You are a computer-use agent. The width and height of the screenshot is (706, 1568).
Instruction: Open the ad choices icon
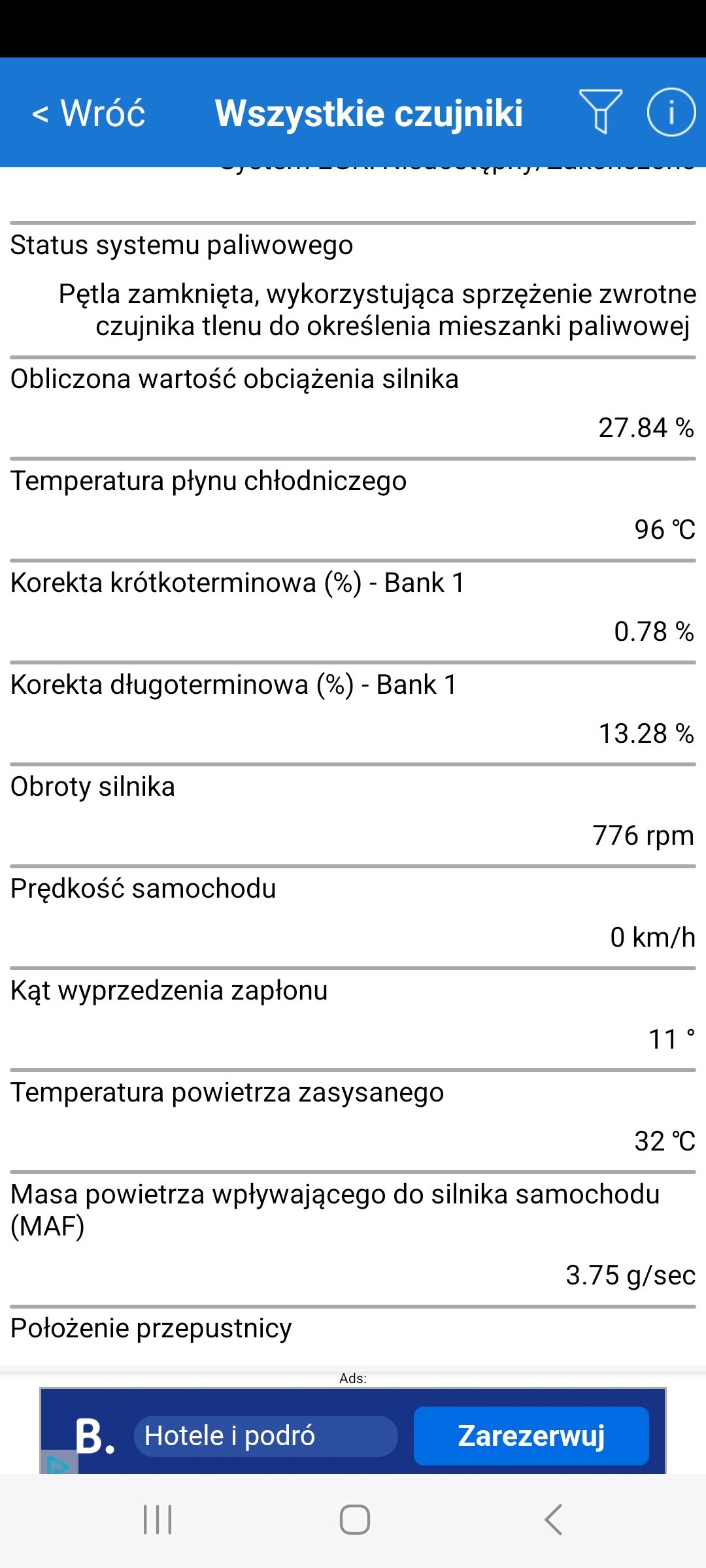(x=59, y=1463)
